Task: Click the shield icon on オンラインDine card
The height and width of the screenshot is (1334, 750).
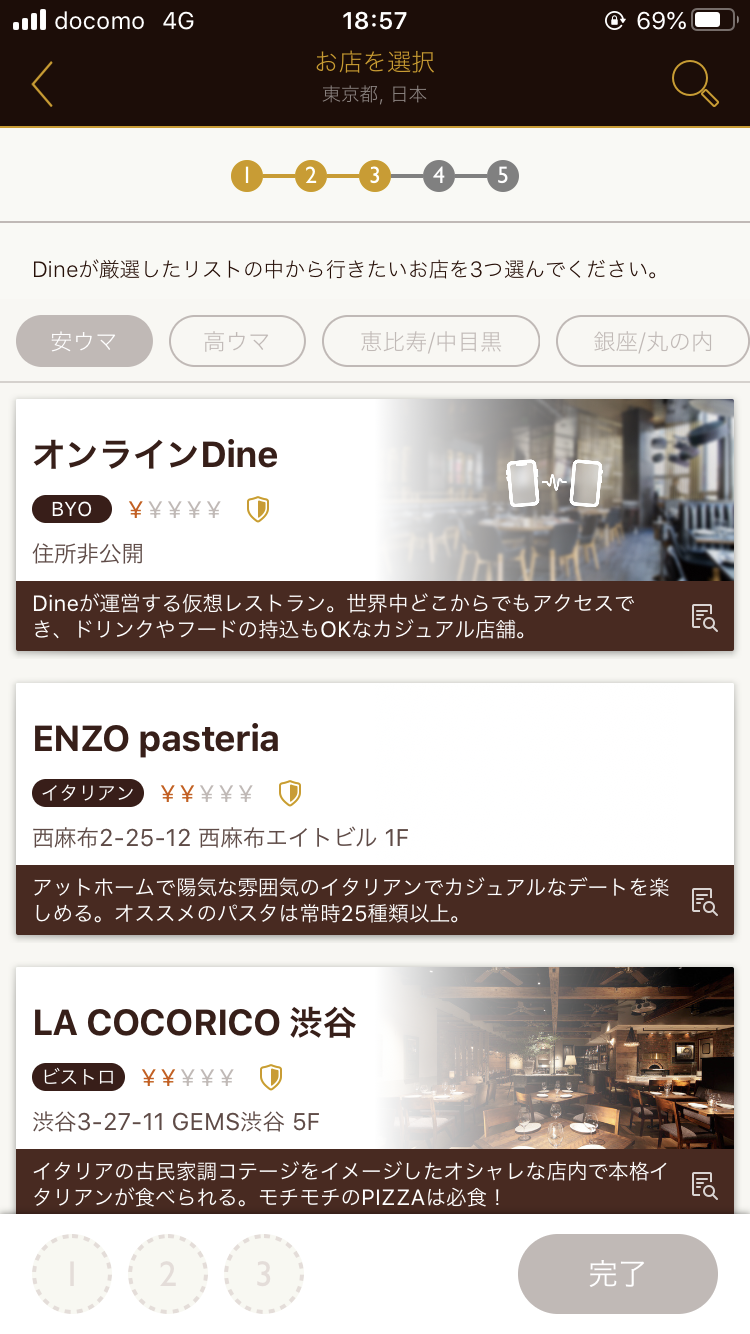Action: (x=257, y=509)
